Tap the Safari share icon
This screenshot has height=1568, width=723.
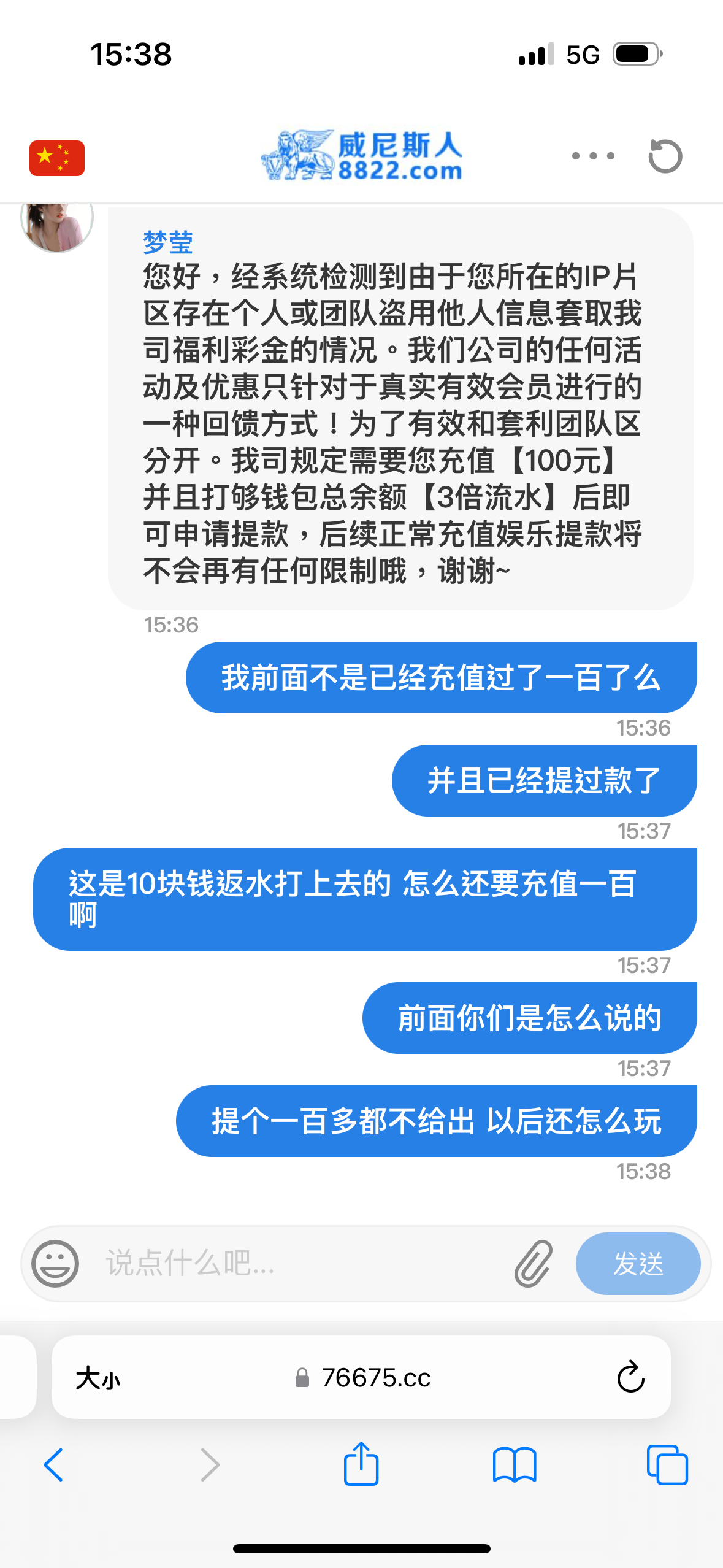coord(361,1465)
